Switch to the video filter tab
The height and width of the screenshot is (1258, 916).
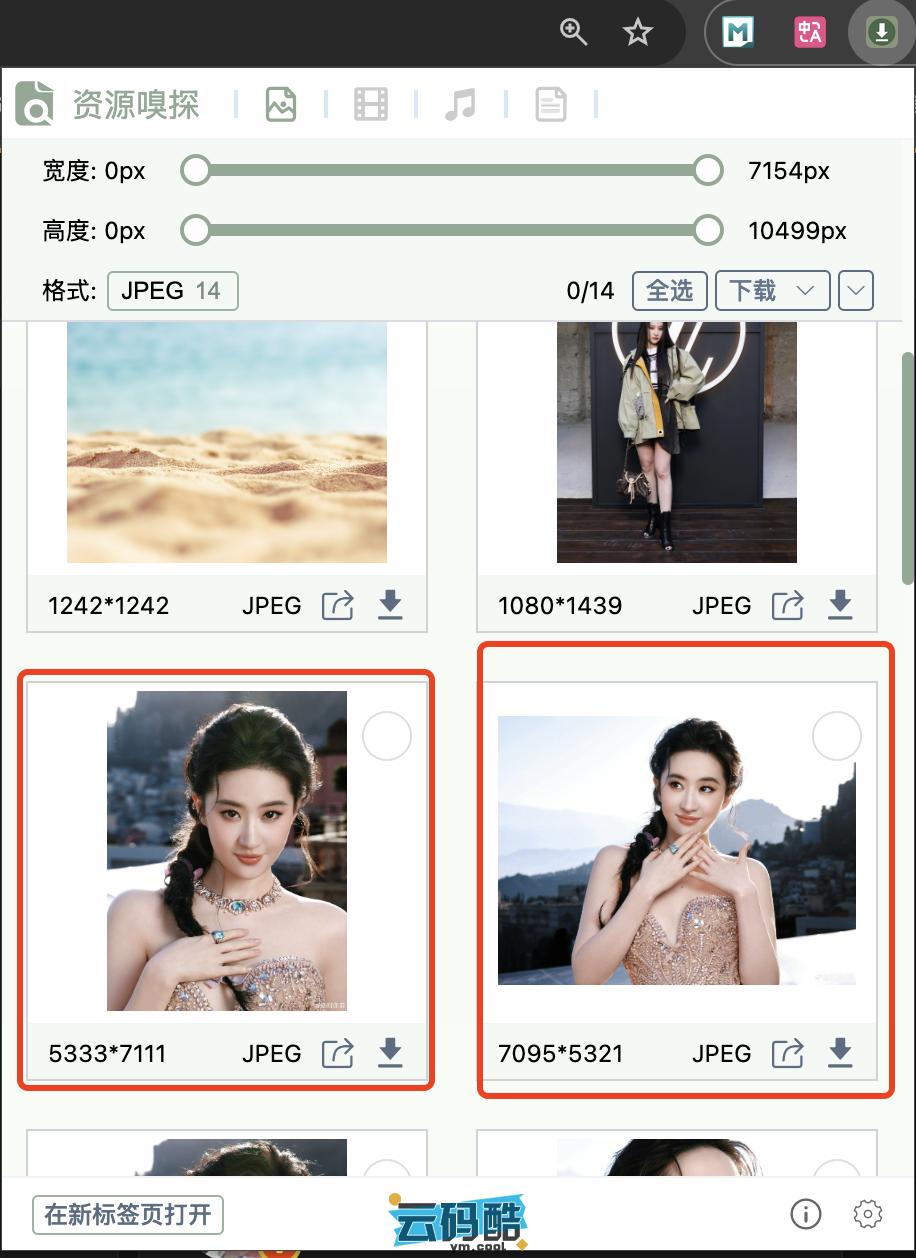click(x=371, y=104)
